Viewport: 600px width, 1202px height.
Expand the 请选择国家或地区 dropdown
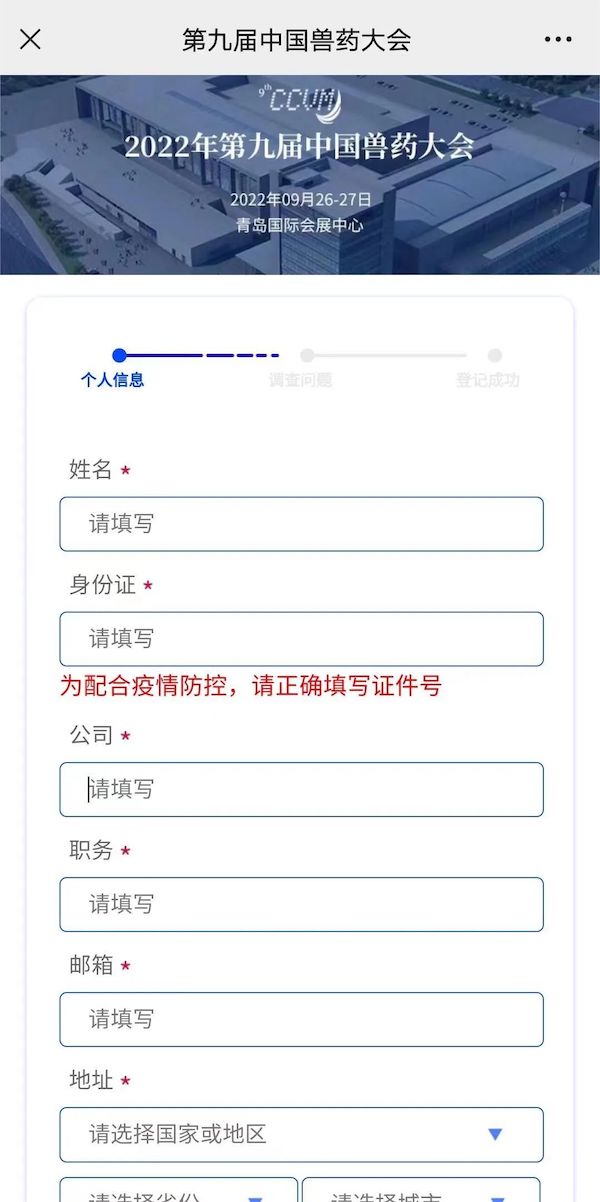point(301,1134)
